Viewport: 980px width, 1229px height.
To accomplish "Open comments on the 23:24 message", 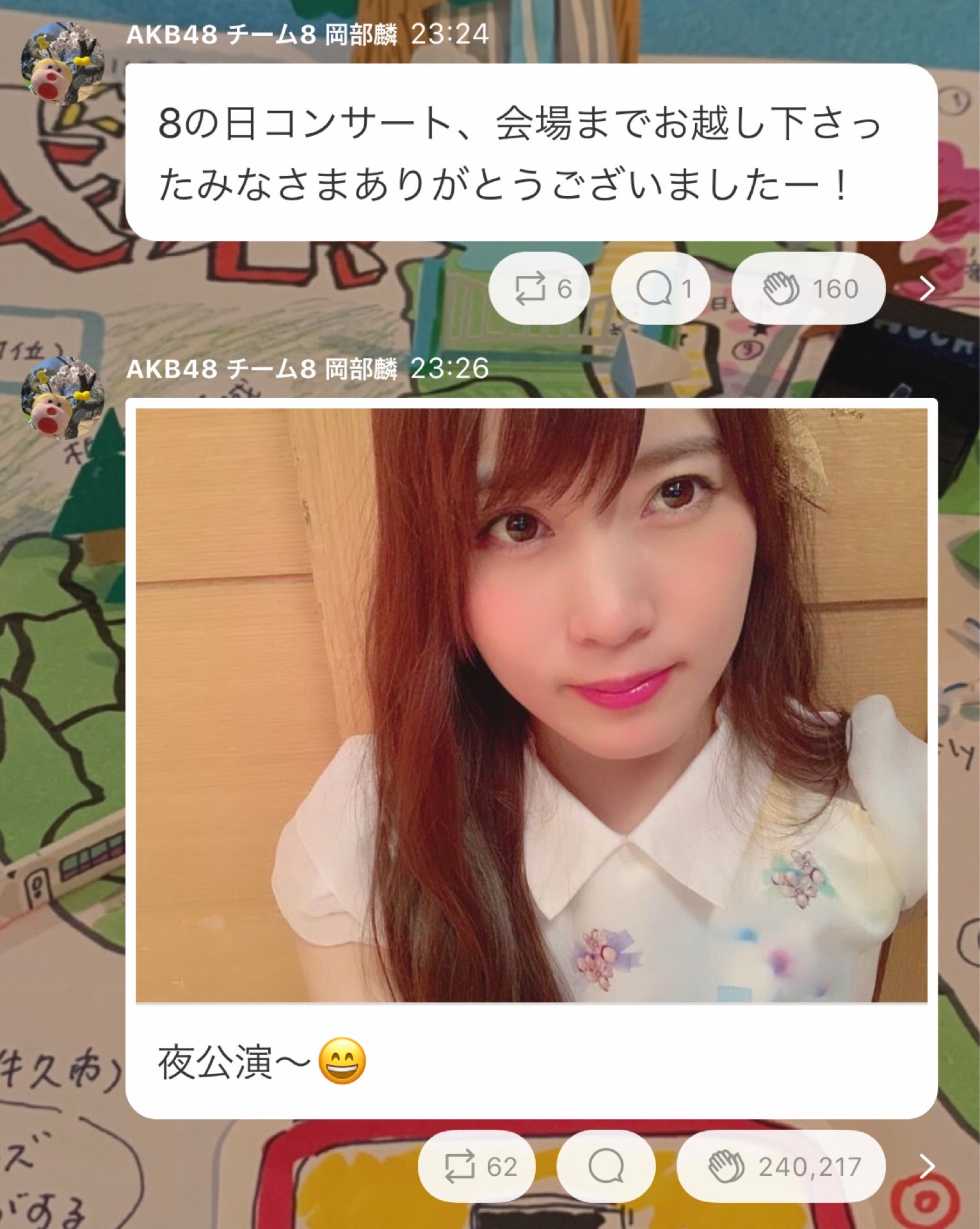I will (x=661, y=289).
